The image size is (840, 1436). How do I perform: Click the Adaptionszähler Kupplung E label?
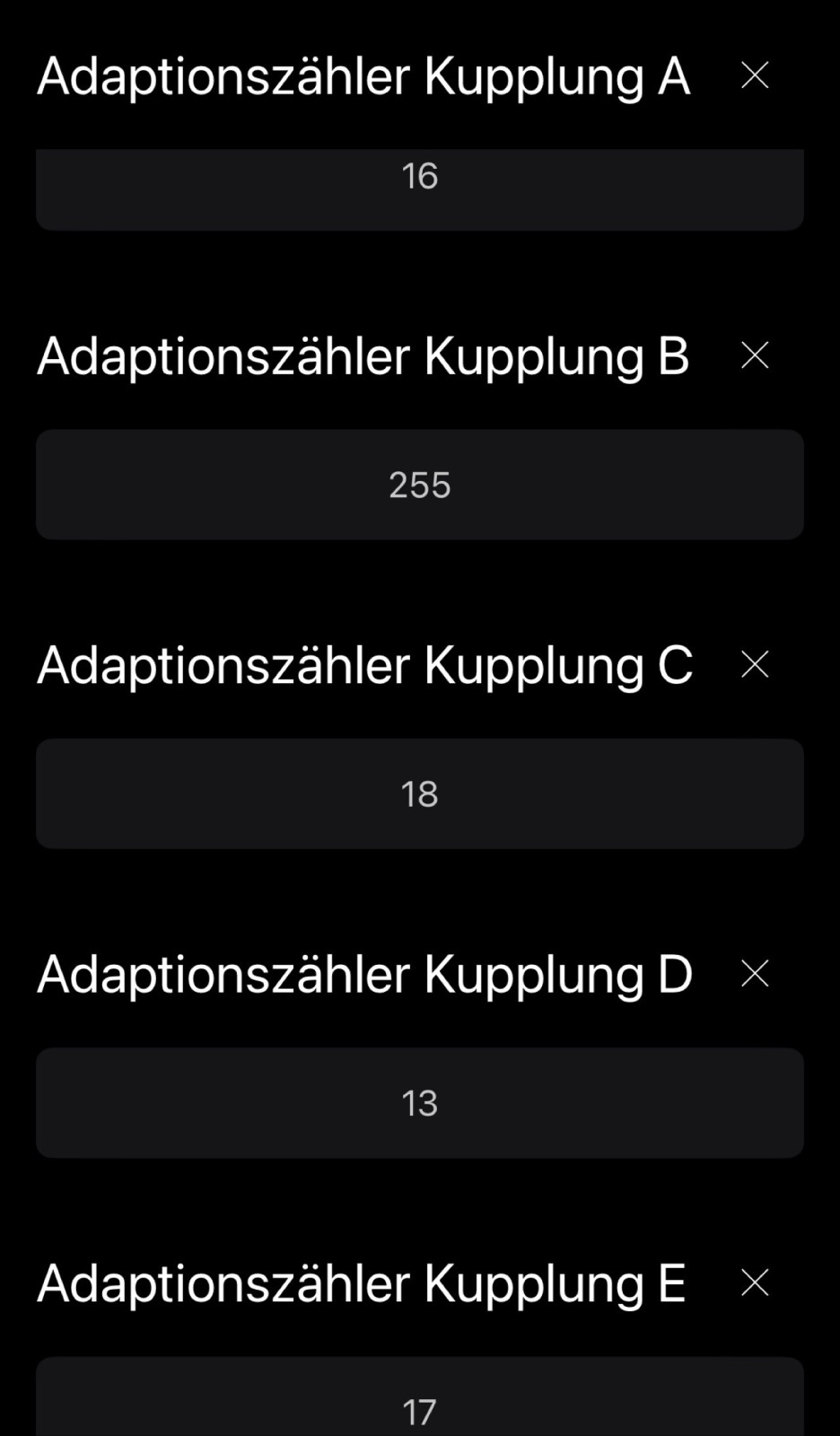pyautogui.click(x=363, y=1283)
